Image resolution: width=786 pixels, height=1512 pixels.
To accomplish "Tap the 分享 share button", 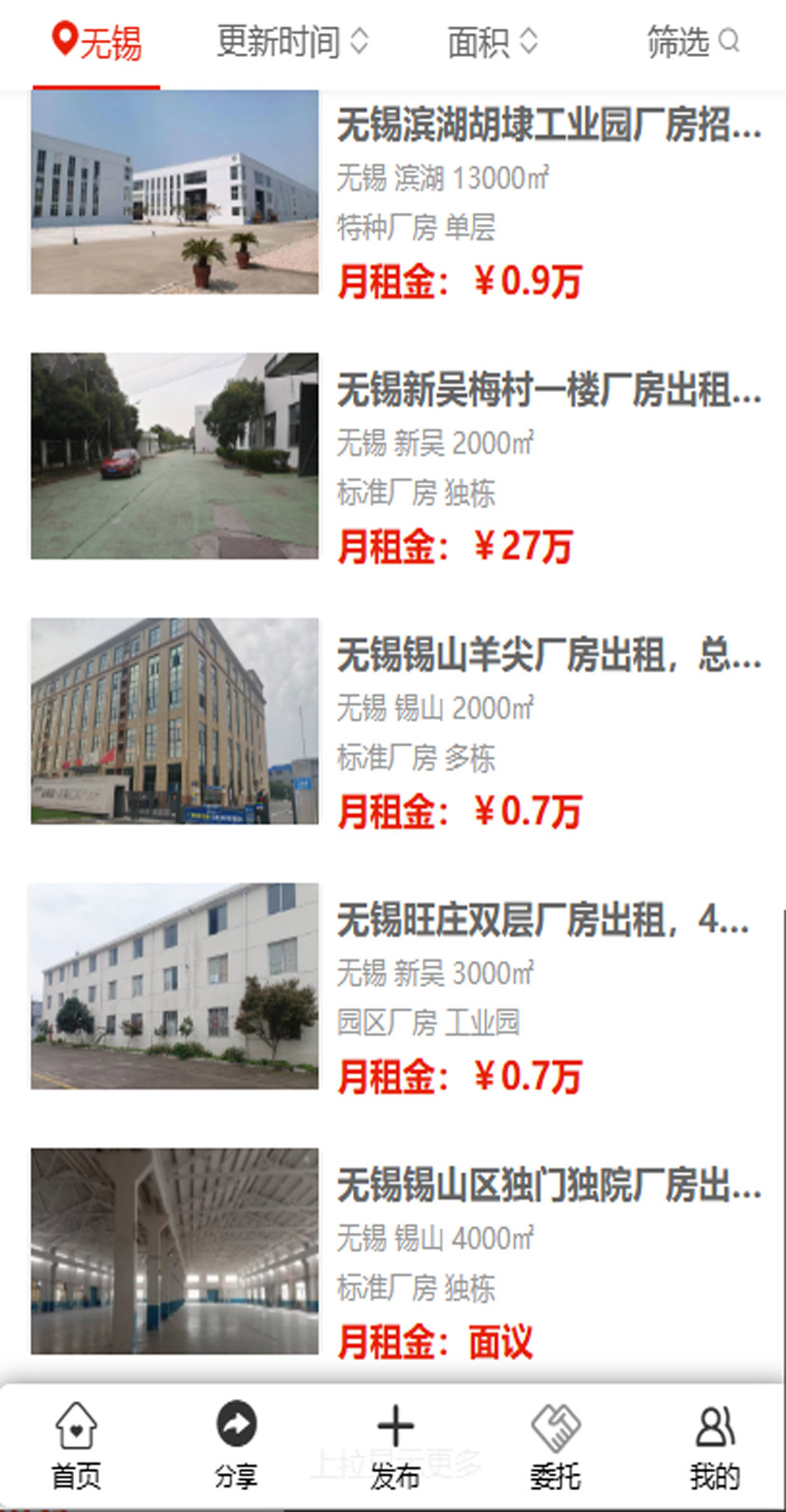I will coord(235,1446).
